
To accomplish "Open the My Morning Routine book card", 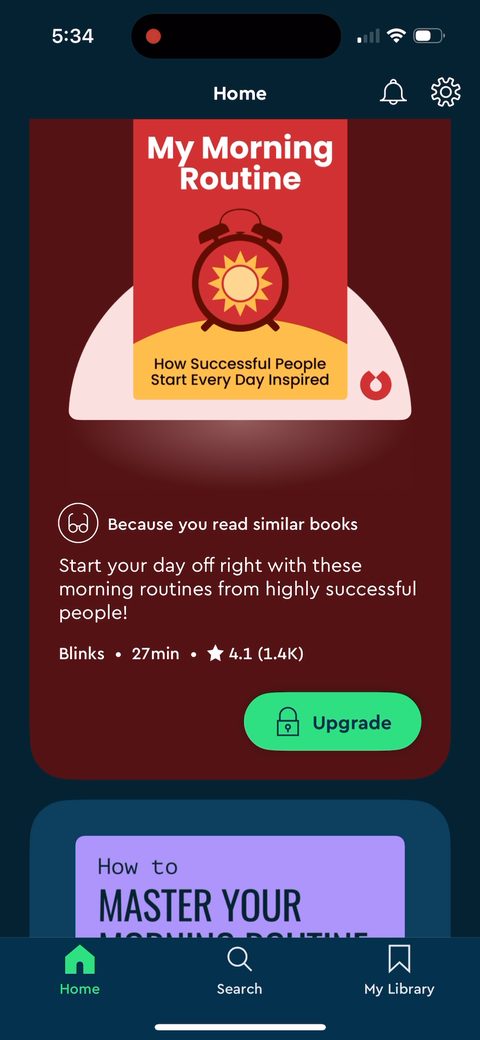I will click(x=240, y=448).
